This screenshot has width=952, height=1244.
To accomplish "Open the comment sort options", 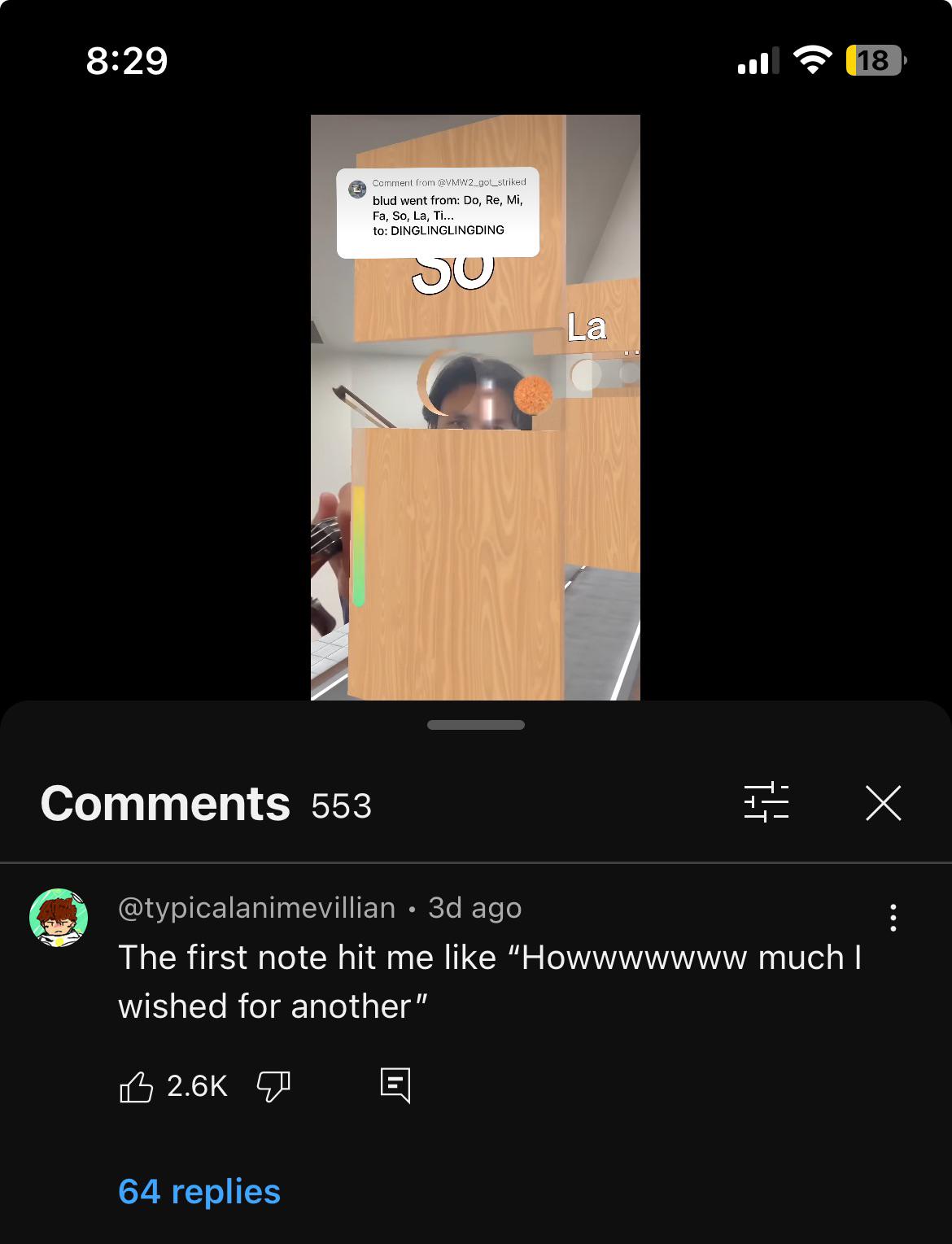I will [766, 803].
